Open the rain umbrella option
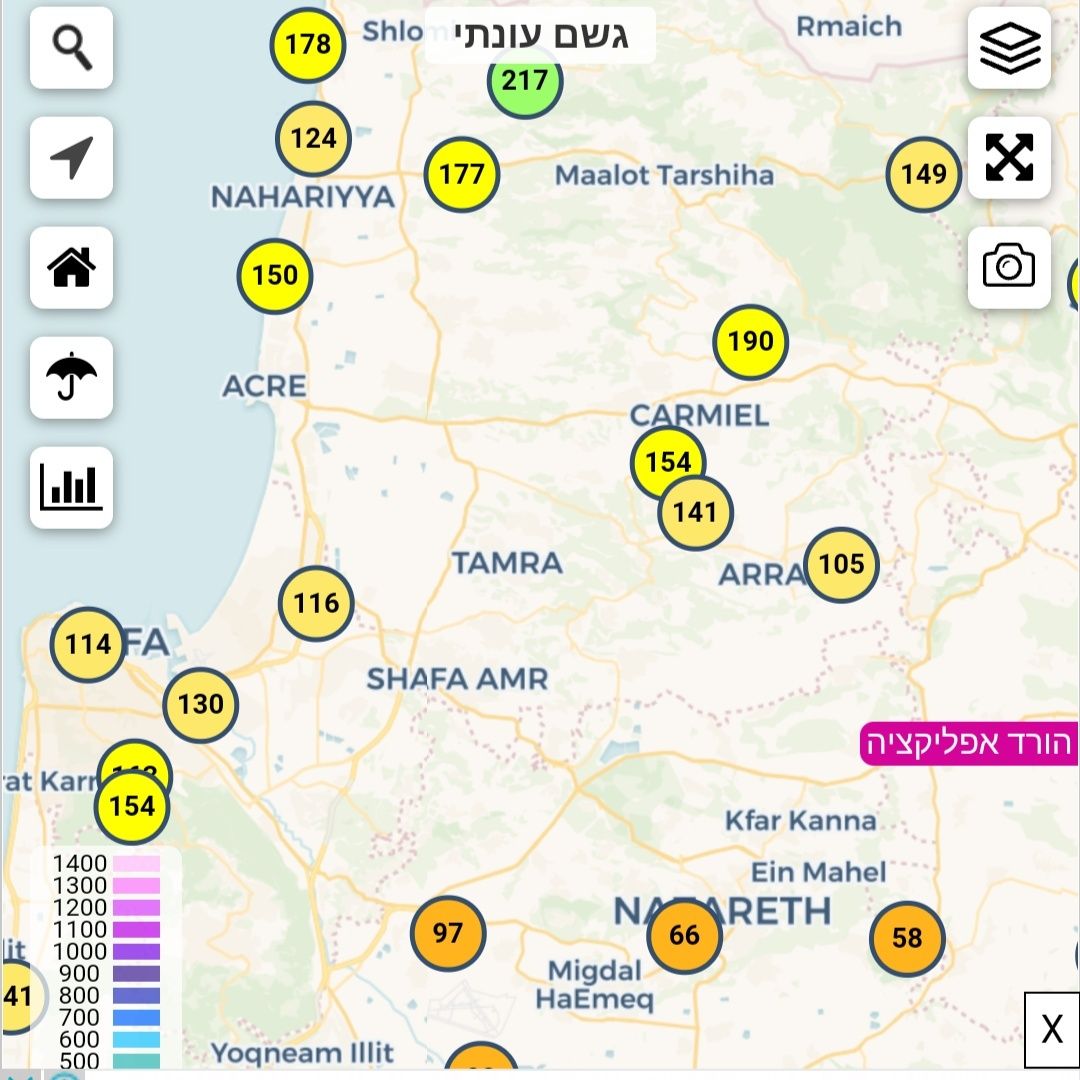 pyautogui.click(x=71, y=378)
